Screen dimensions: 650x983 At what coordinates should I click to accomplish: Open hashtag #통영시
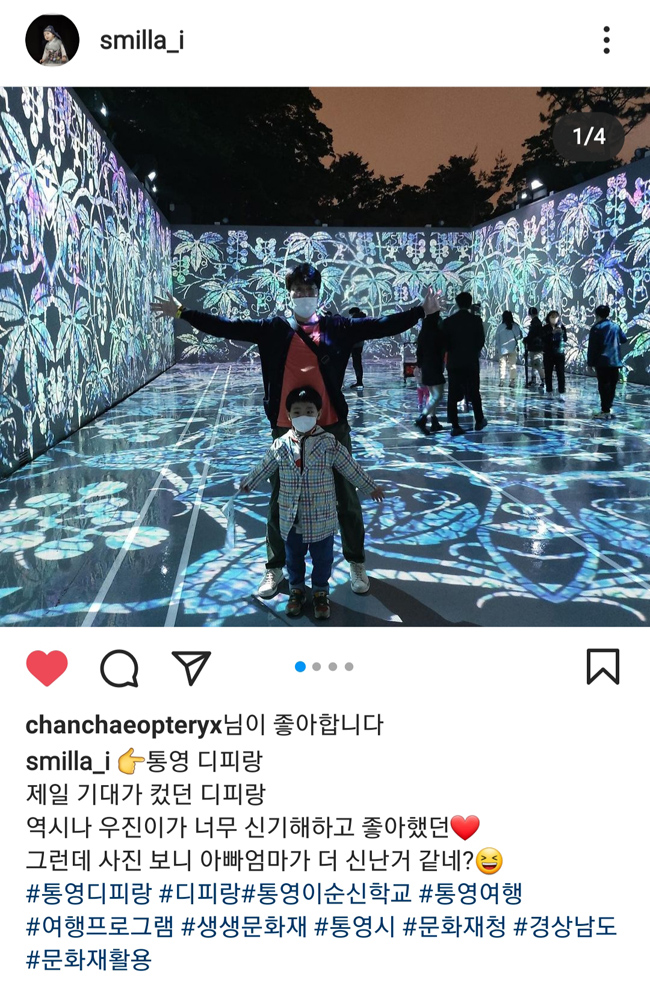click(355, 926)
